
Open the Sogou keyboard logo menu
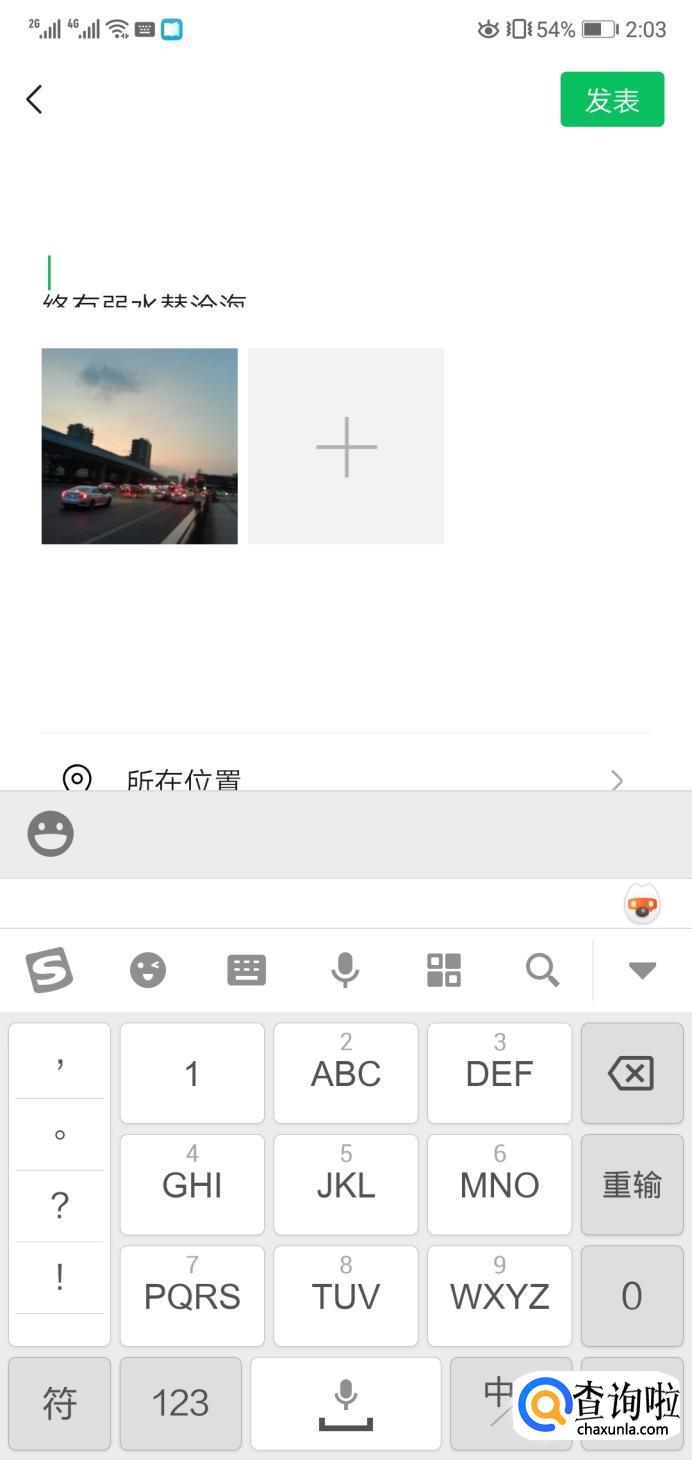click(49, 969)
